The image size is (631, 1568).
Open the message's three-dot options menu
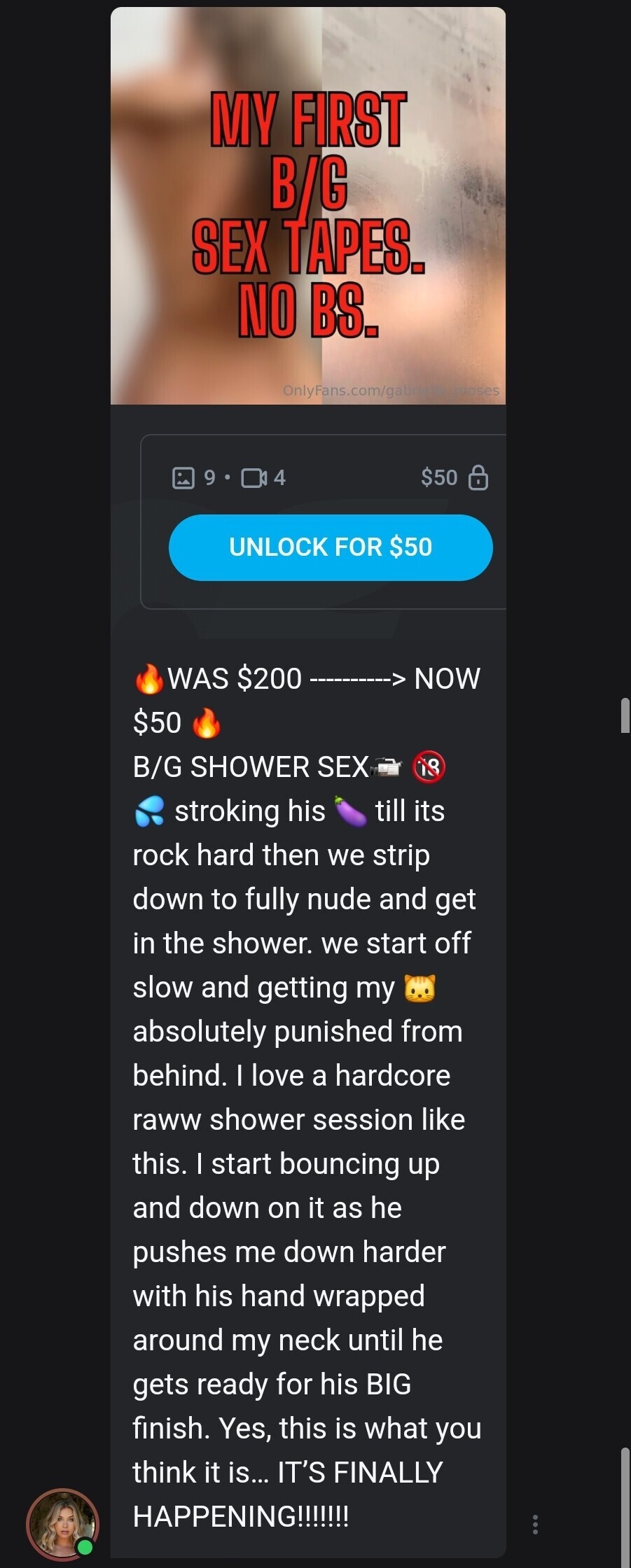click(x=535, y=1524)
